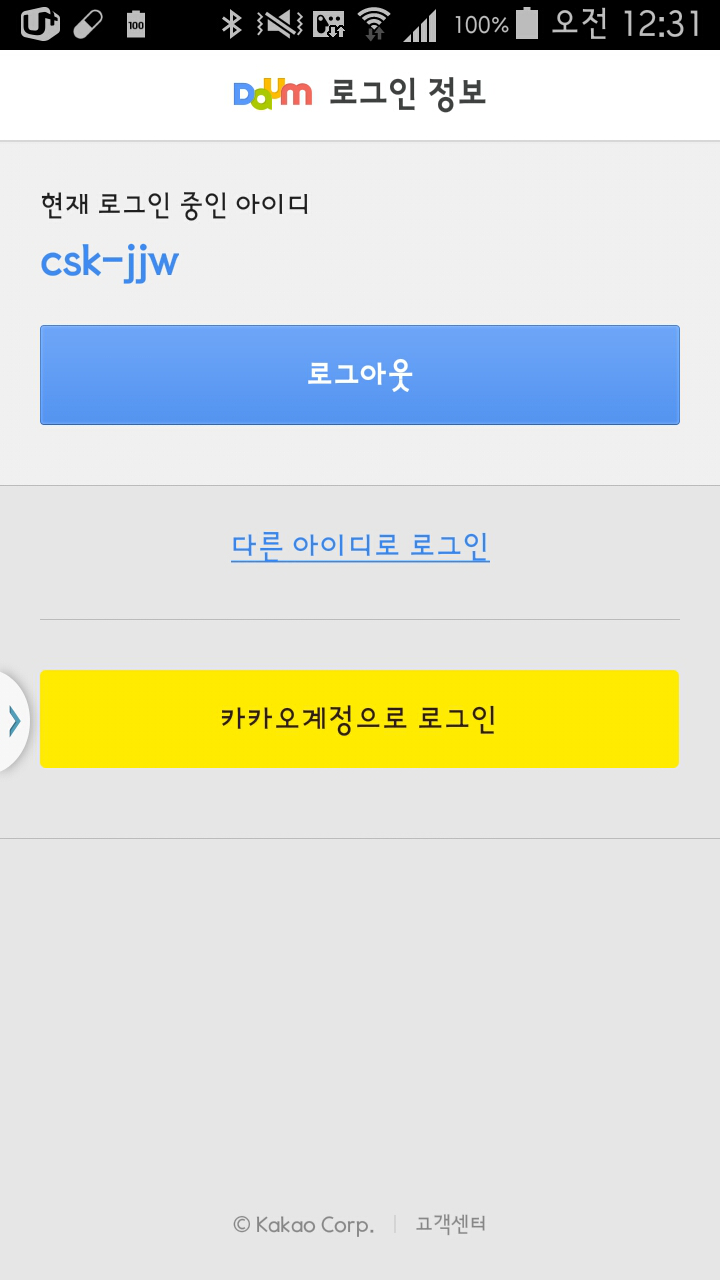Viewport: 720px width, 1280px height.
Task: Expand the side handle arrow
Action: click(13, 720)
